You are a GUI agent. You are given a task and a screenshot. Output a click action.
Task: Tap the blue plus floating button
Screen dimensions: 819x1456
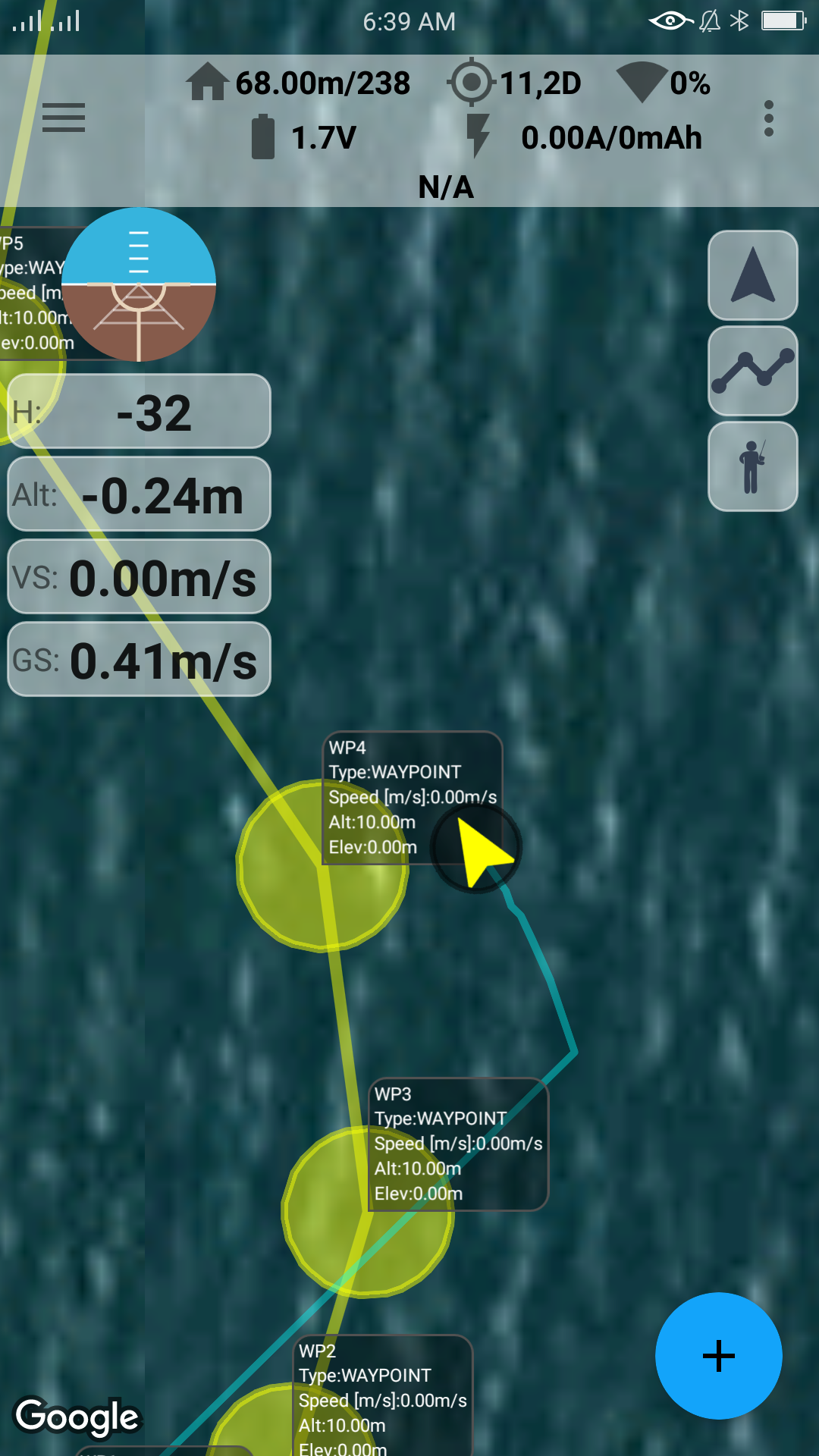[x=718, y=1355]
